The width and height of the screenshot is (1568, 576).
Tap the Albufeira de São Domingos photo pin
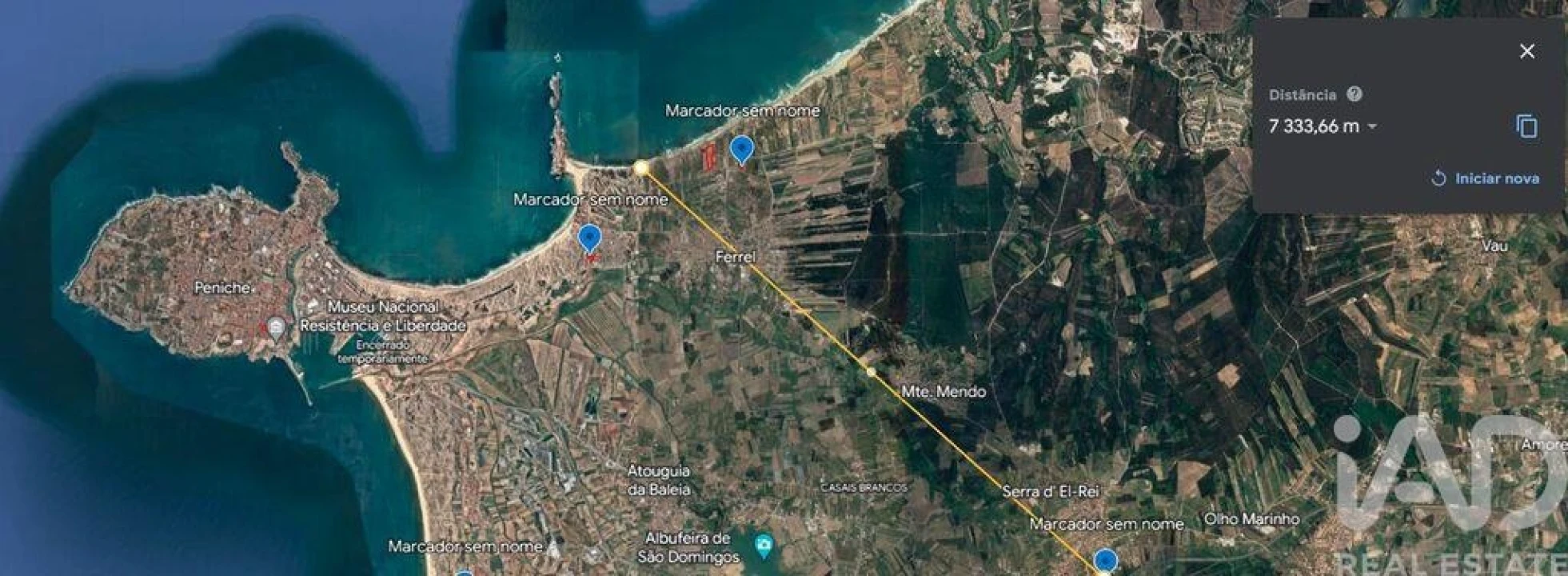pyautogui.click(x=764, y=546)
